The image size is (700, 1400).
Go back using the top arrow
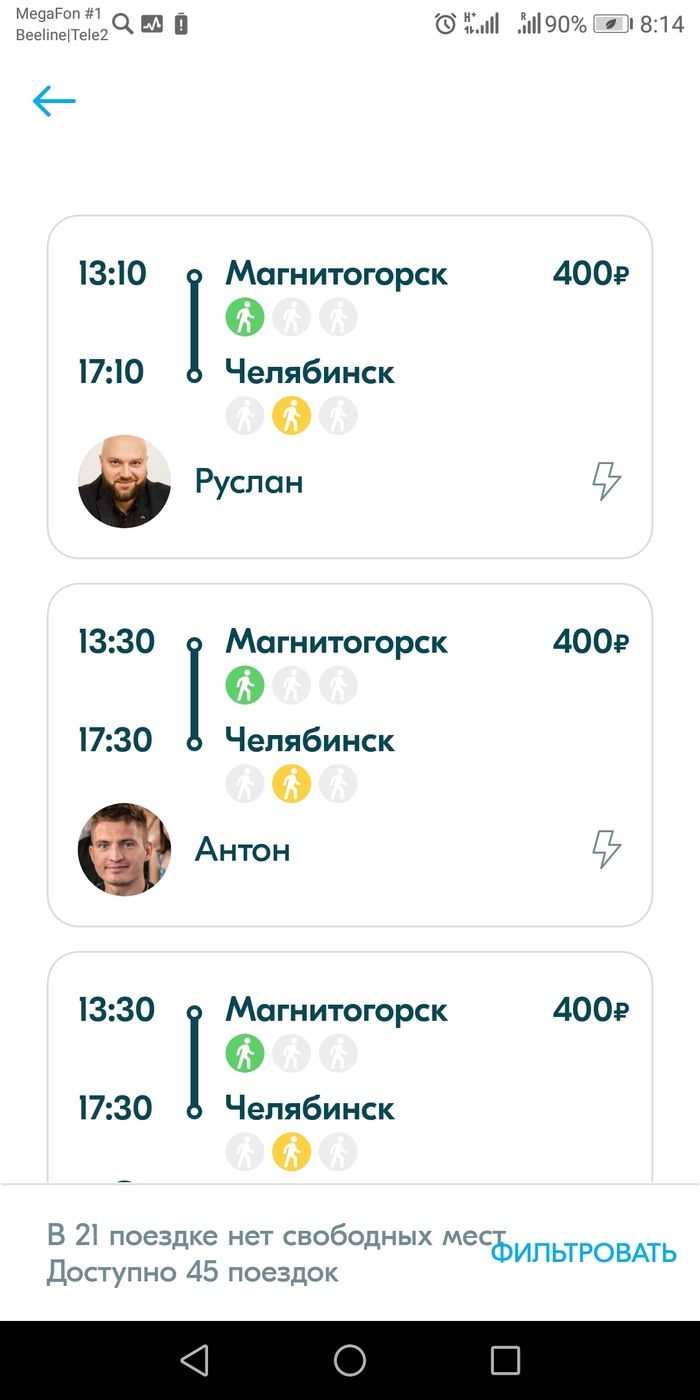coord(54,101)
